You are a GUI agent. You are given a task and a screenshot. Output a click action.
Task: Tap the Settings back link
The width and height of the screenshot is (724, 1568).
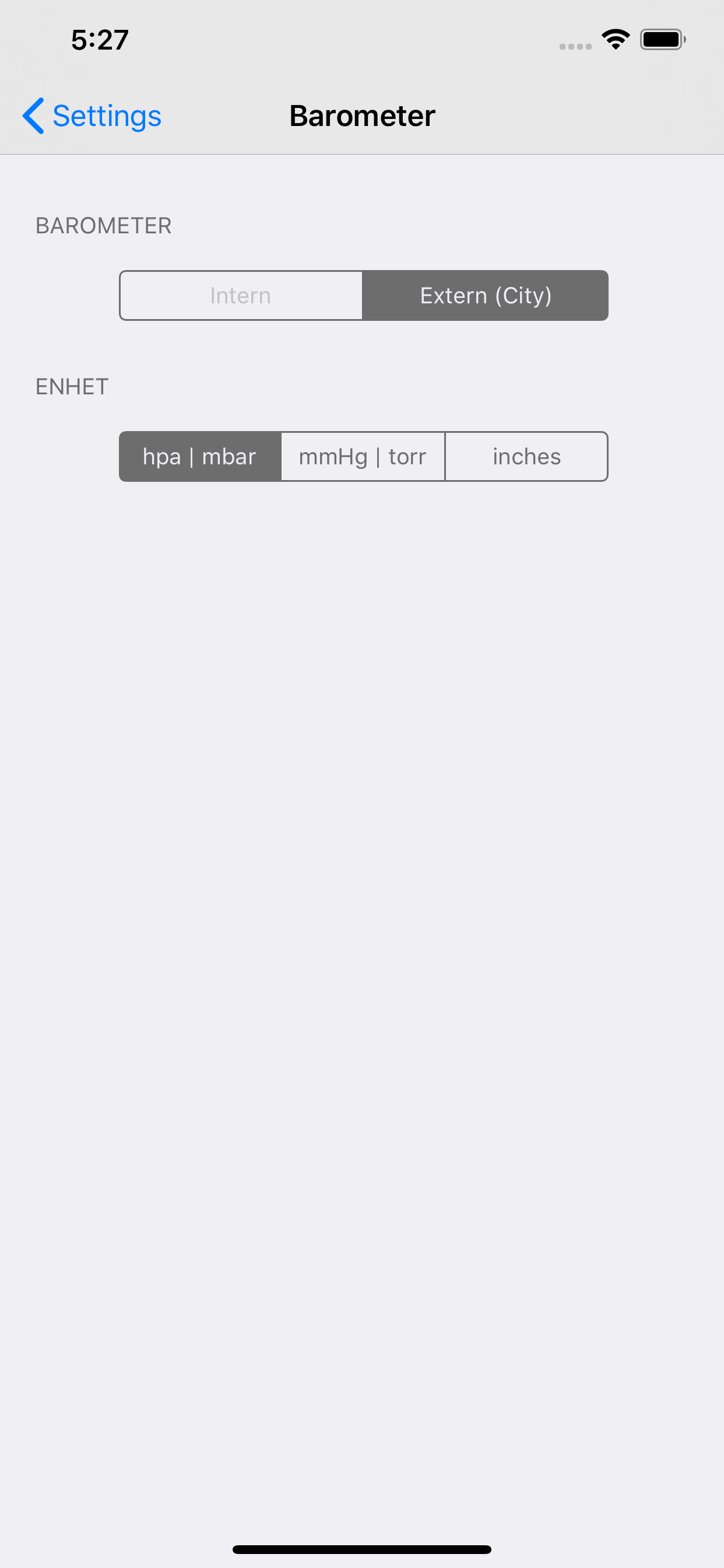click(x=107, y=116)
